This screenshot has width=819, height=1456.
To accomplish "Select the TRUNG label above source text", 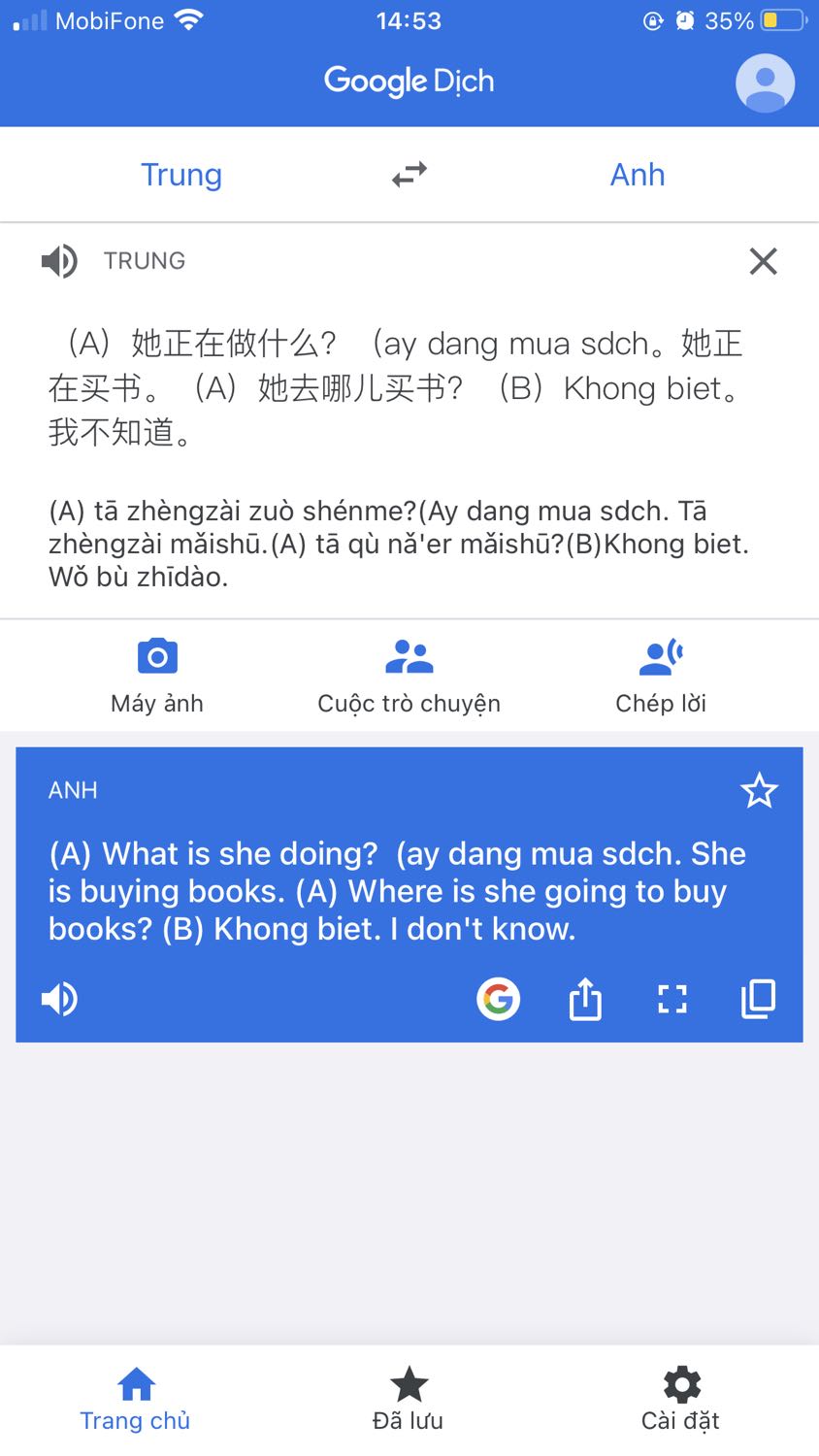I will (x=144, y=260).
